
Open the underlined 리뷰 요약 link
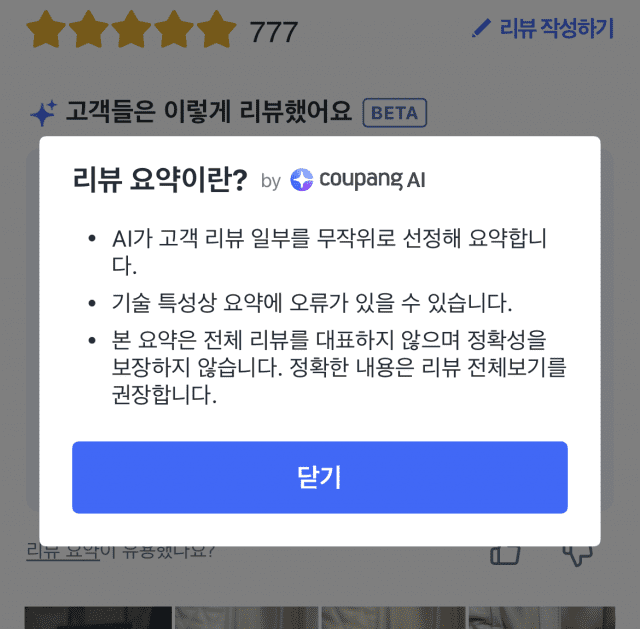pyautogui.click(x=62, y=550)
